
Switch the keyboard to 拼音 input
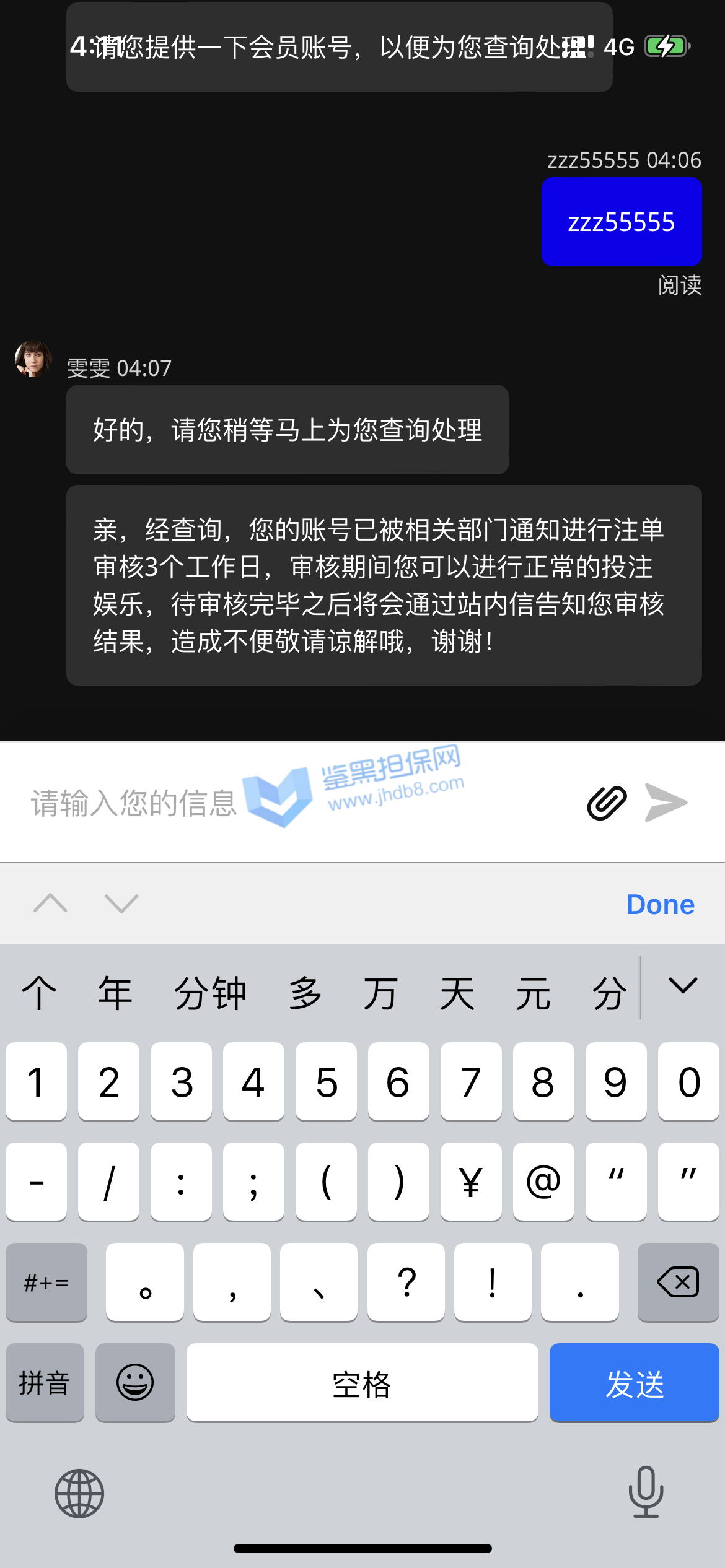click(x=45, y=1383)
